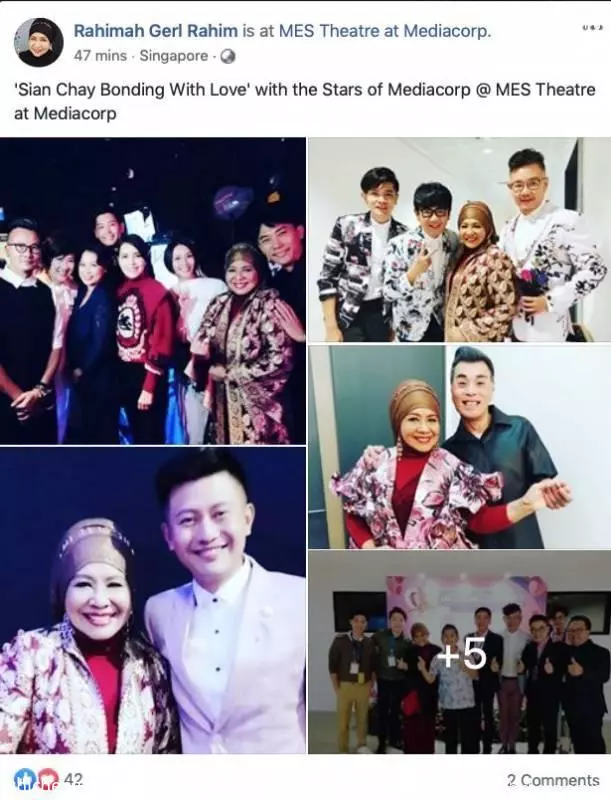Open Rahimah Gerl Rahim's profile picture

tap(38, 42)
